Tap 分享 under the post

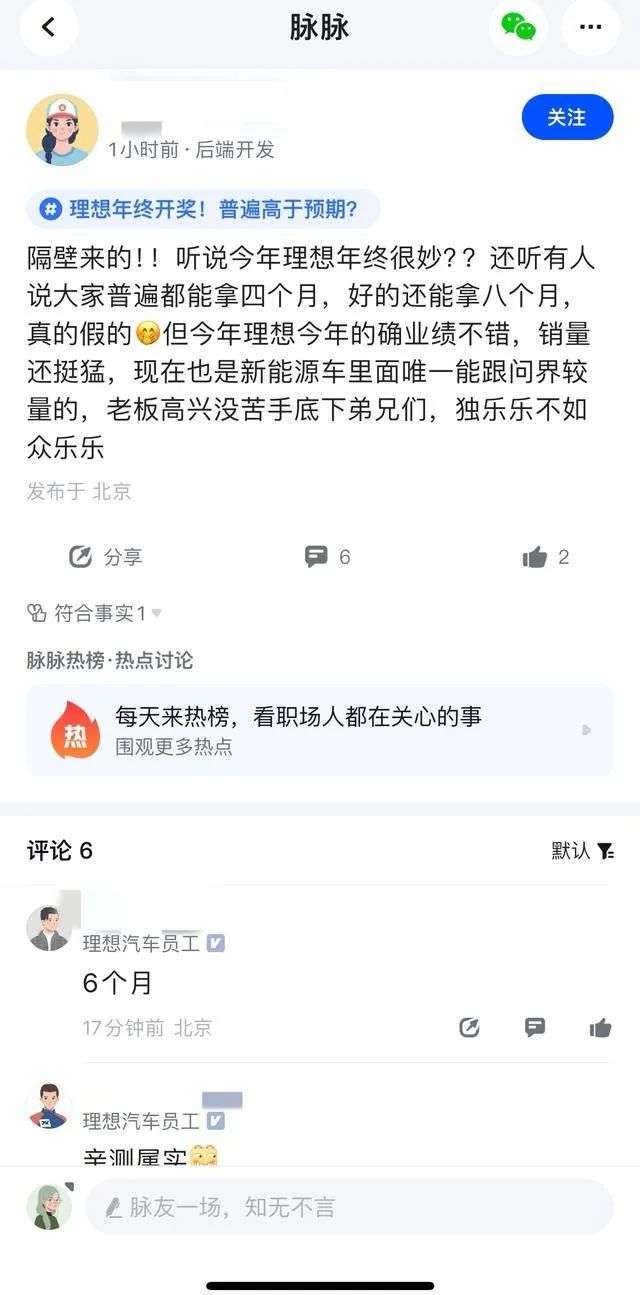click(x=106, y=557)
